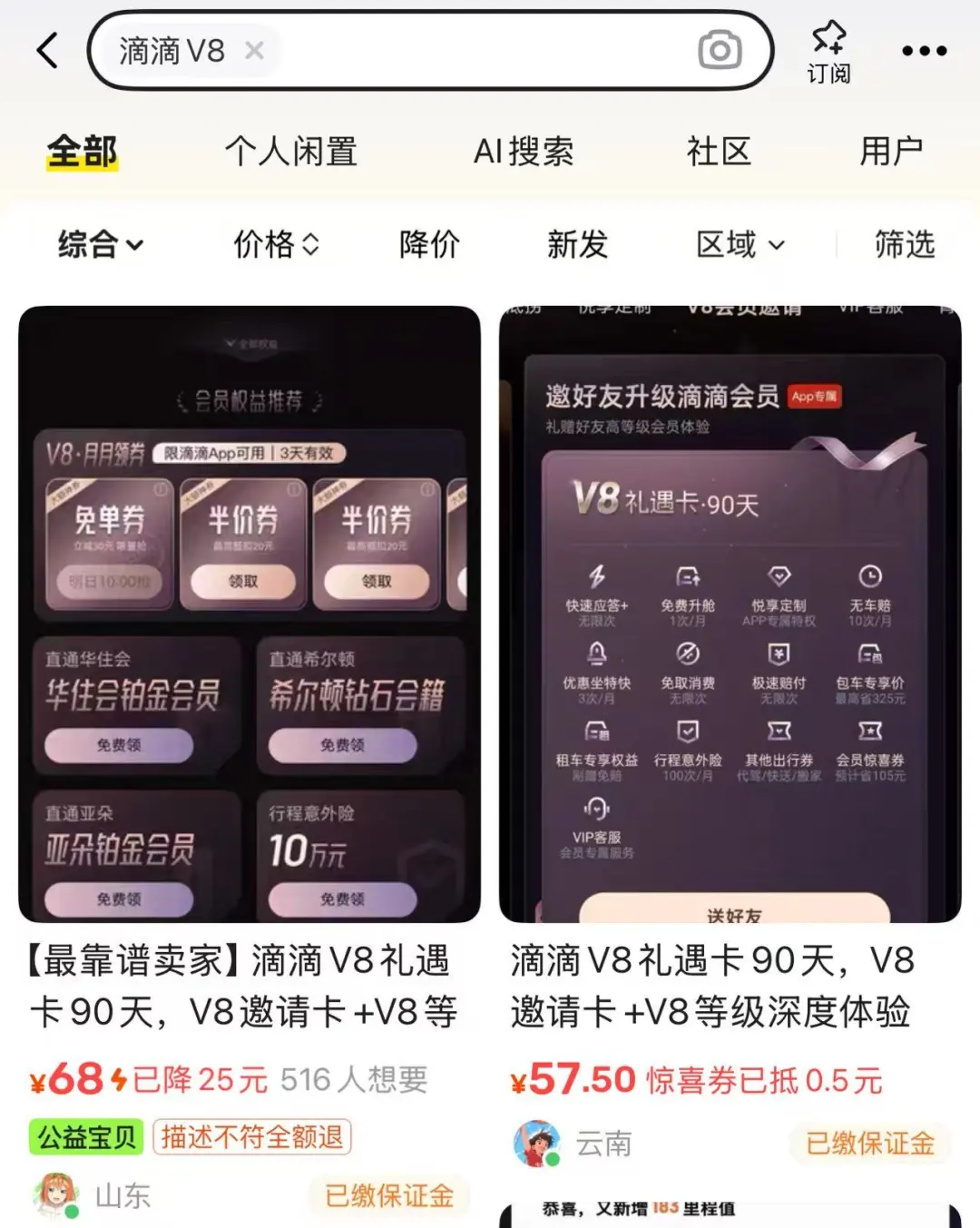Image resolution: width=980 pixels, height=1228 pixels.
Task: Switch to the 个人闲置 tab
Action: pos(291,152)
